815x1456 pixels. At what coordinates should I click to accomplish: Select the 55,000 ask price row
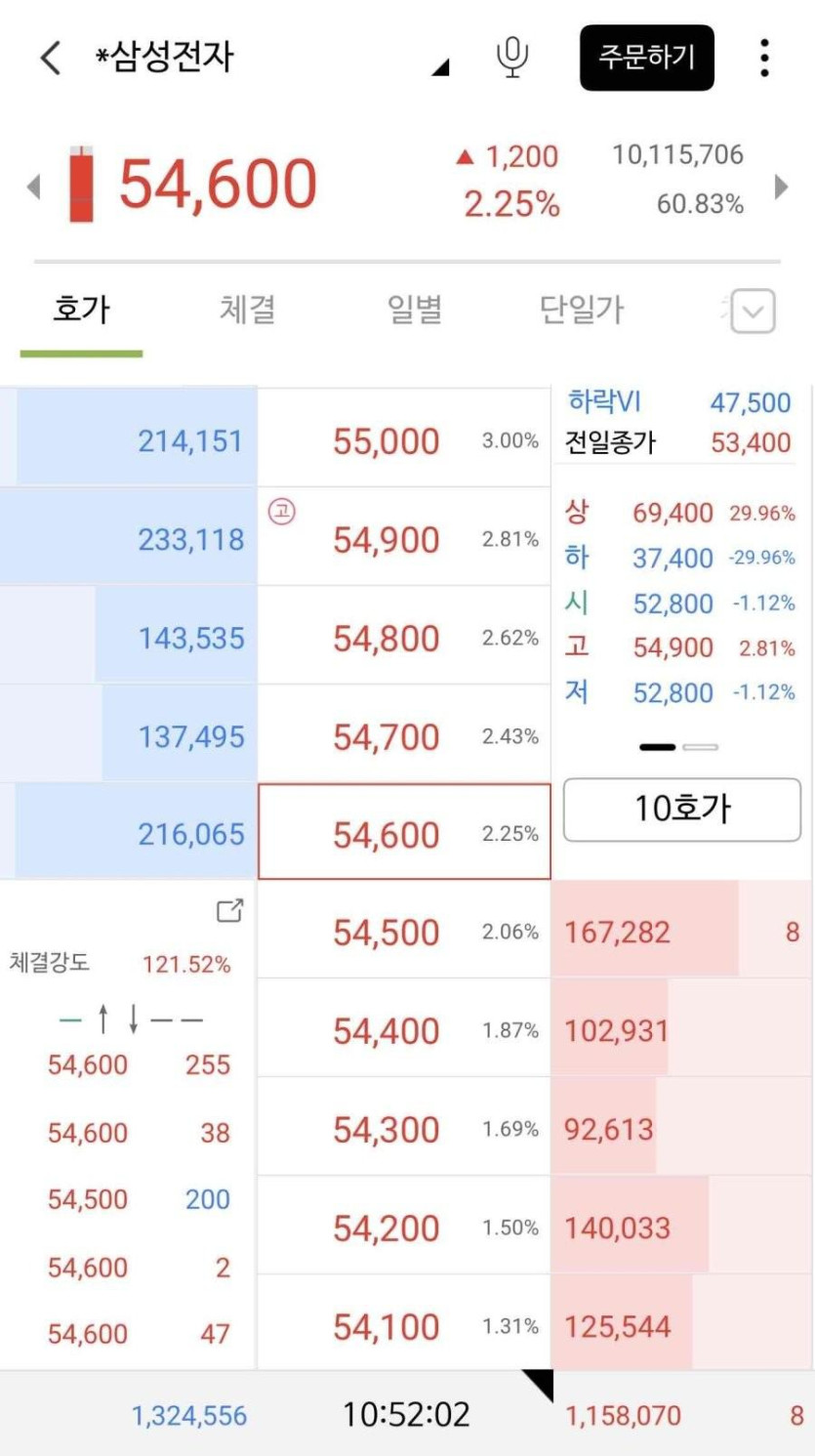pyautogui.click(x=404, y=438)
